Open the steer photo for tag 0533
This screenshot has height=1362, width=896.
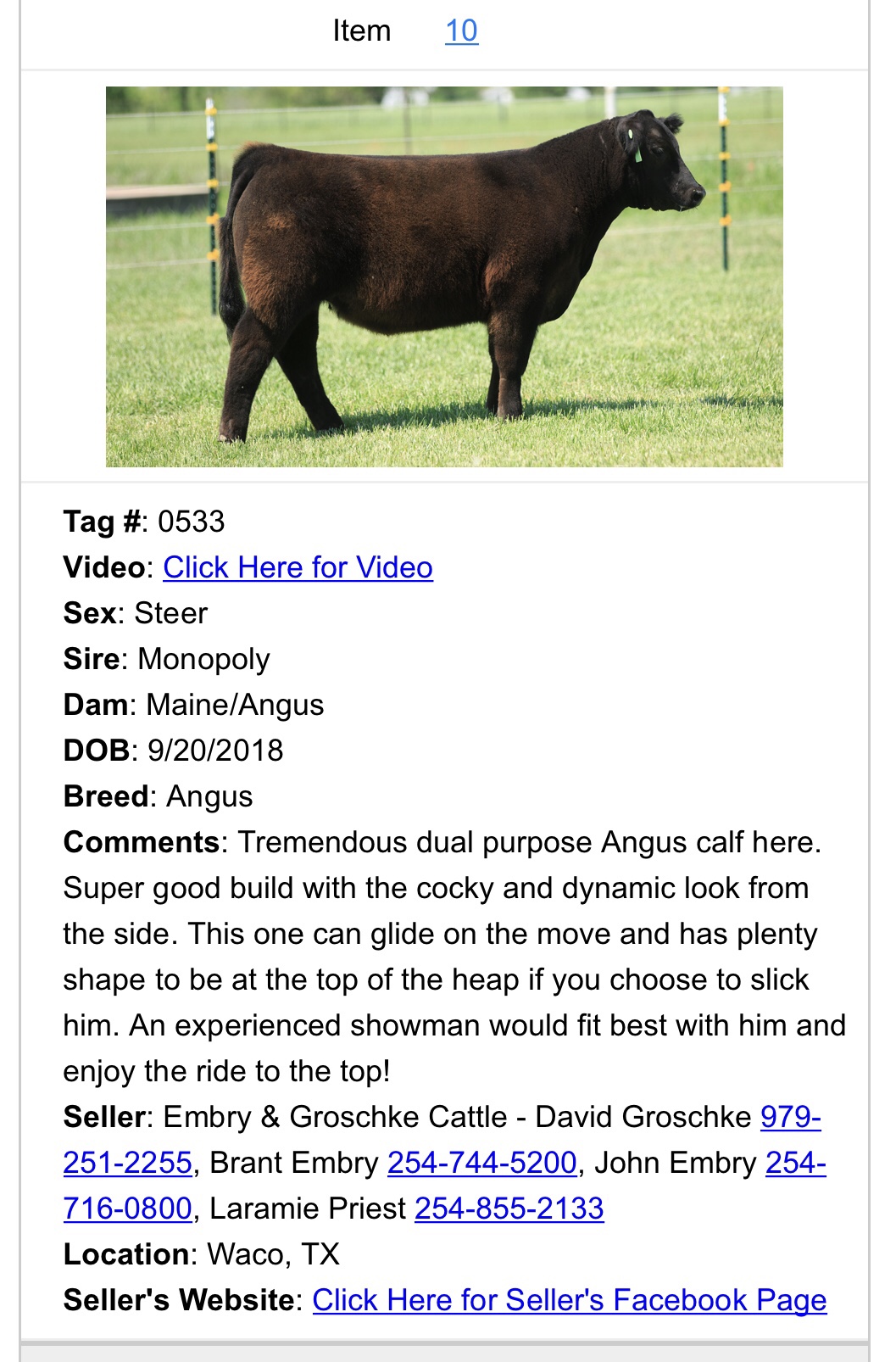[444, 276]
